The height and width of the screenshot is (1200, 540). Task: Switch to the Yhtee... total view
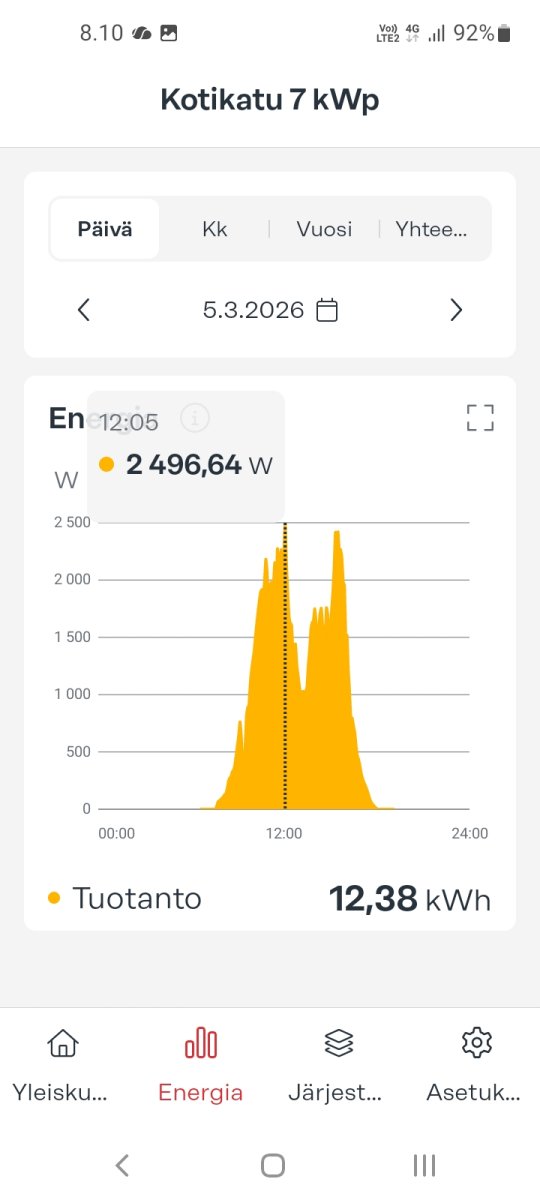(x=431, y=229)
